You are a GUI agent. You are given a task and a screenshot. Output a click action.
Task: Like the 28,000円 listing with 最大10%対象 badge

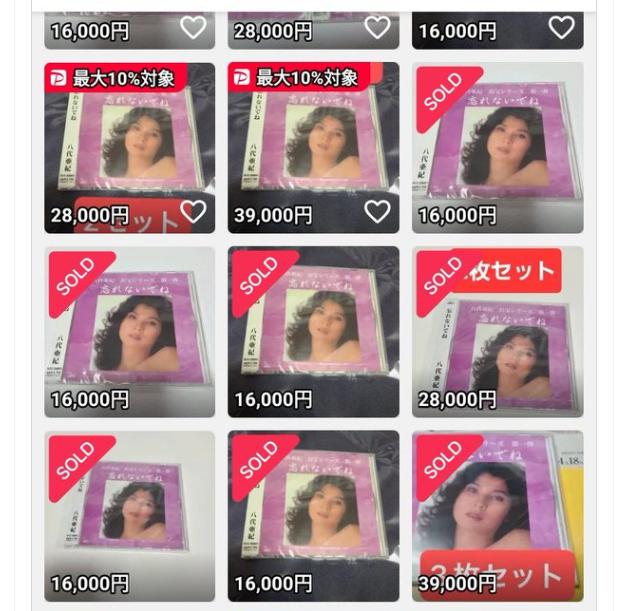(193, 212)
